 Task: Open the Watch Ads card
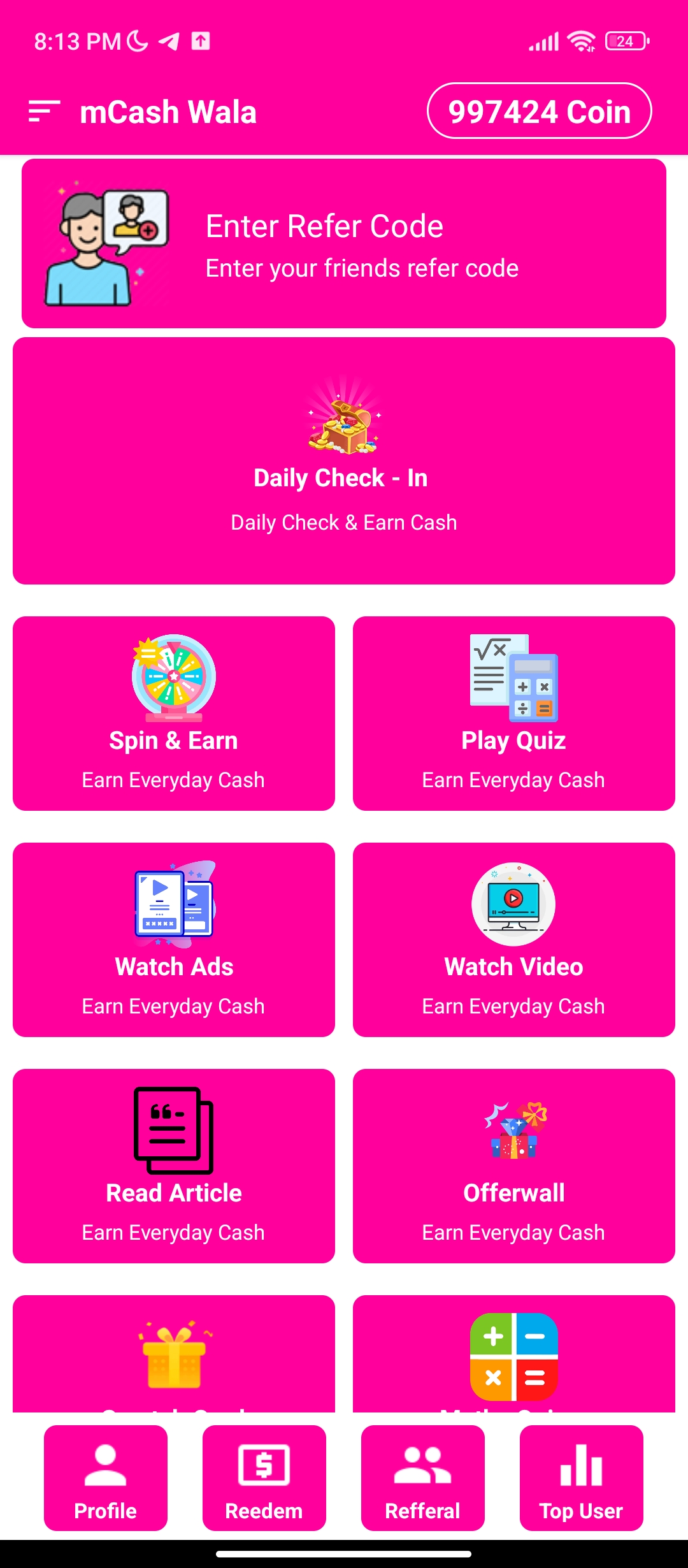click(174, 940)
